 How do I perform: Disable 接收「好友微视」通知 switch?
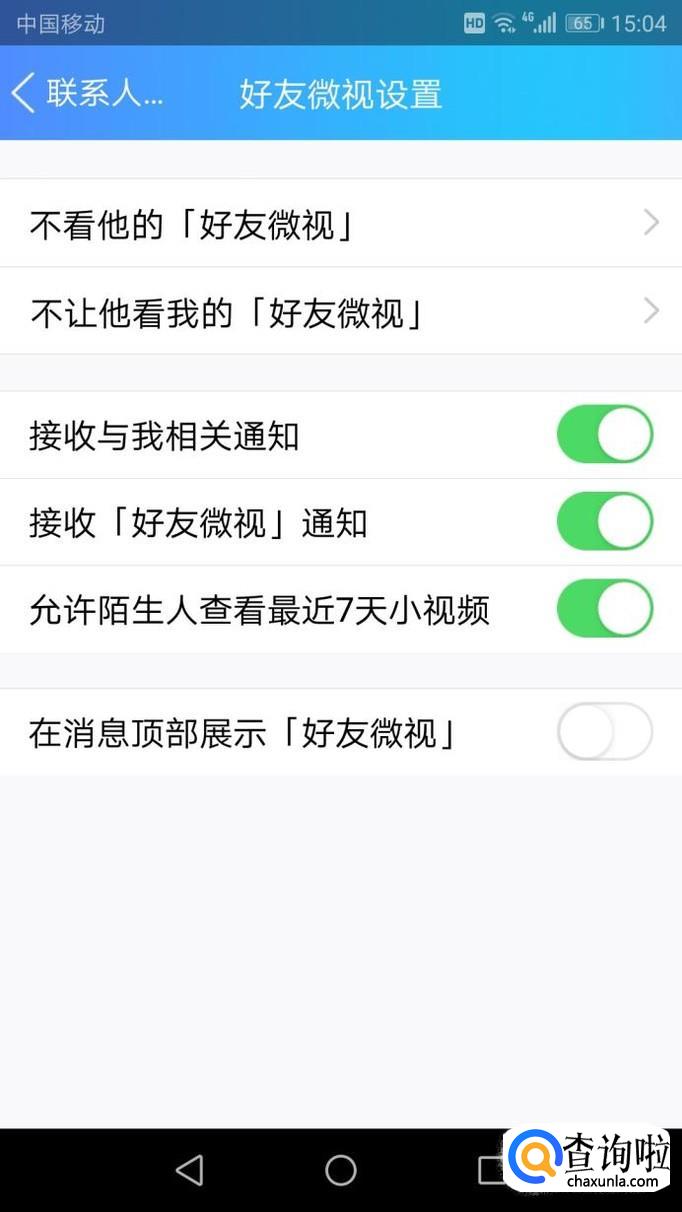[604, 522]
